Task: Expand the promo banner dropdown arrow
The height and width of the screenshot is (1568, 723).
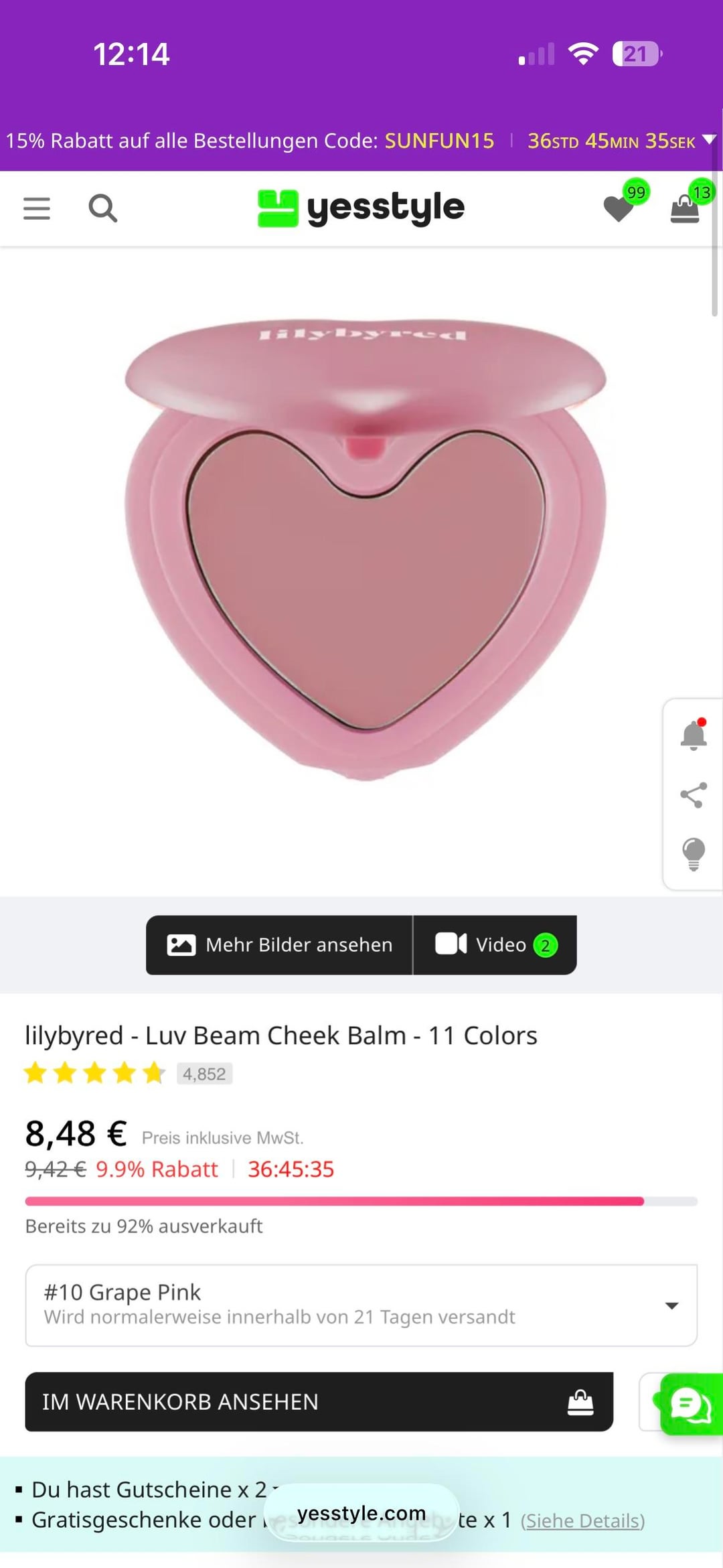Action: 709,139
